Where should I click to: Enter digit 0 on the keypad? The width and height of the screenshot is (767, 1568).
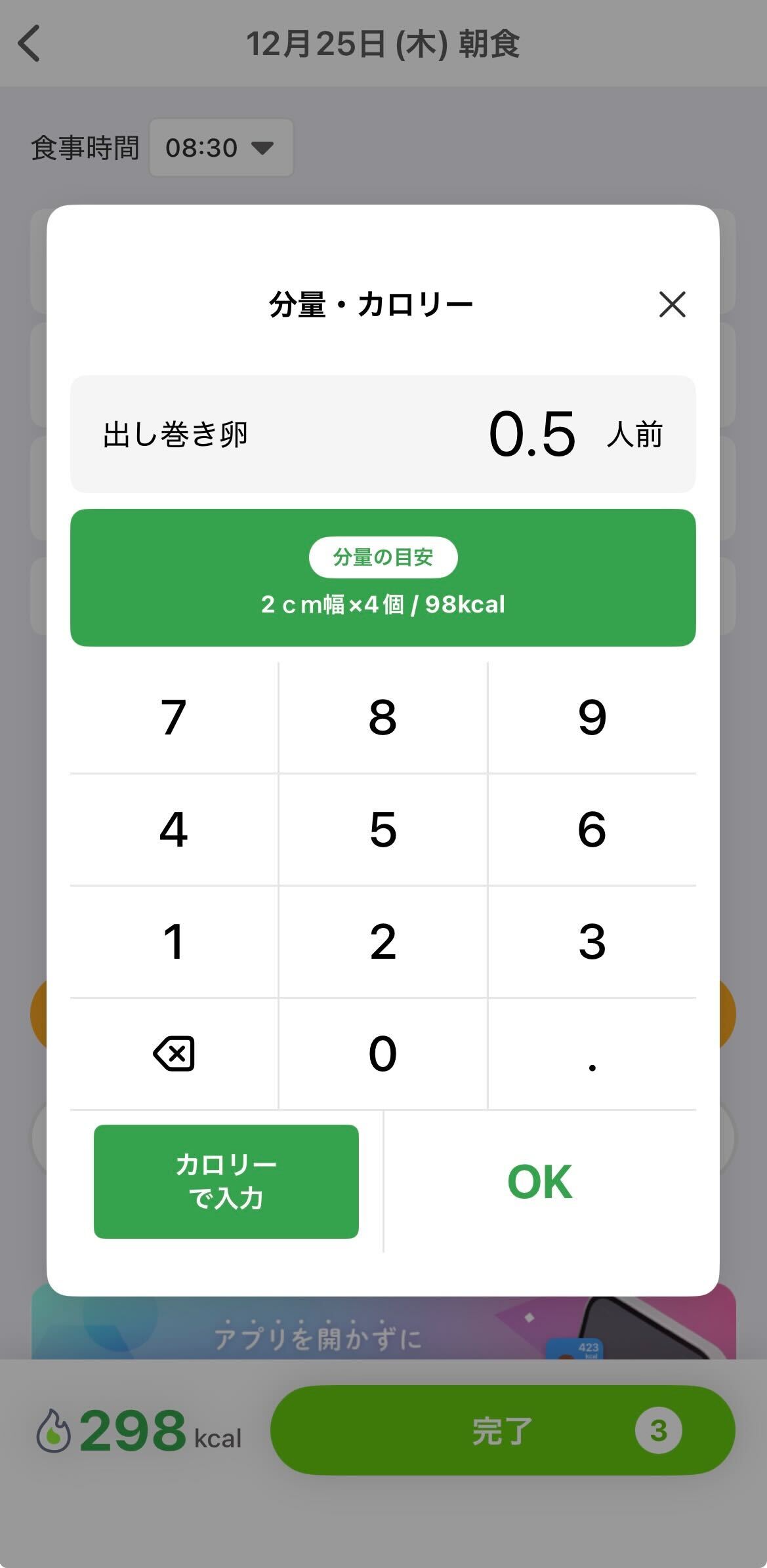click(383, 1054)
